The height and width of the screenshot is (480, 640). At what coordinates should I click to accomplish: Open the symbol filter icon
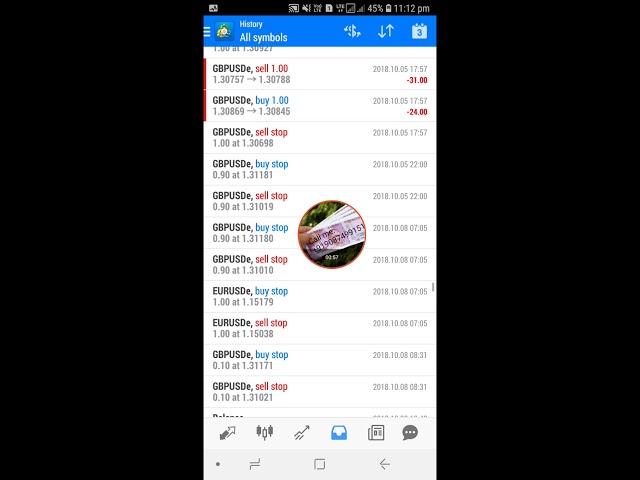point(352,31)
